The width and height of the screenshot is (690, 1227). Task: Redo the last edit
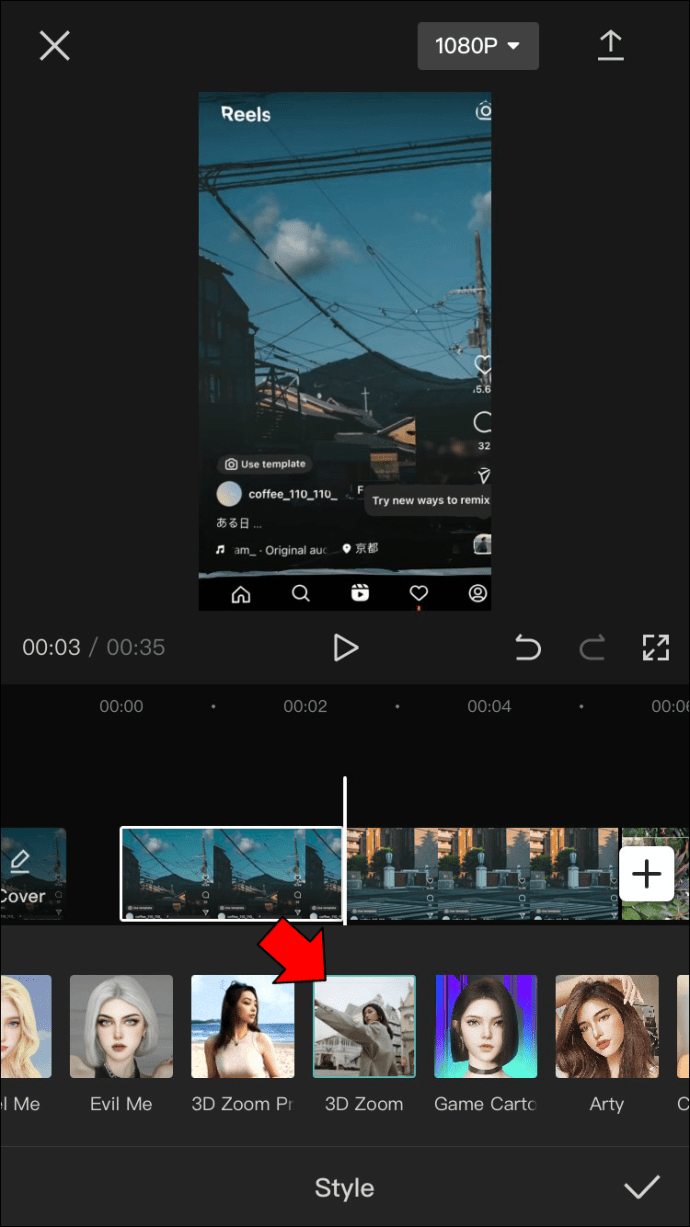coord(592,648)
